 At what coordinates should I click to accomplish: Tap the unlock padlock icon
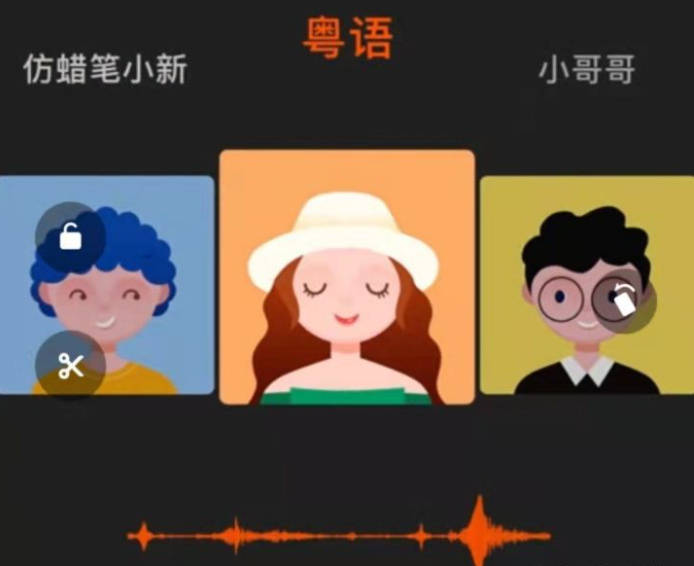pos(70,237)
